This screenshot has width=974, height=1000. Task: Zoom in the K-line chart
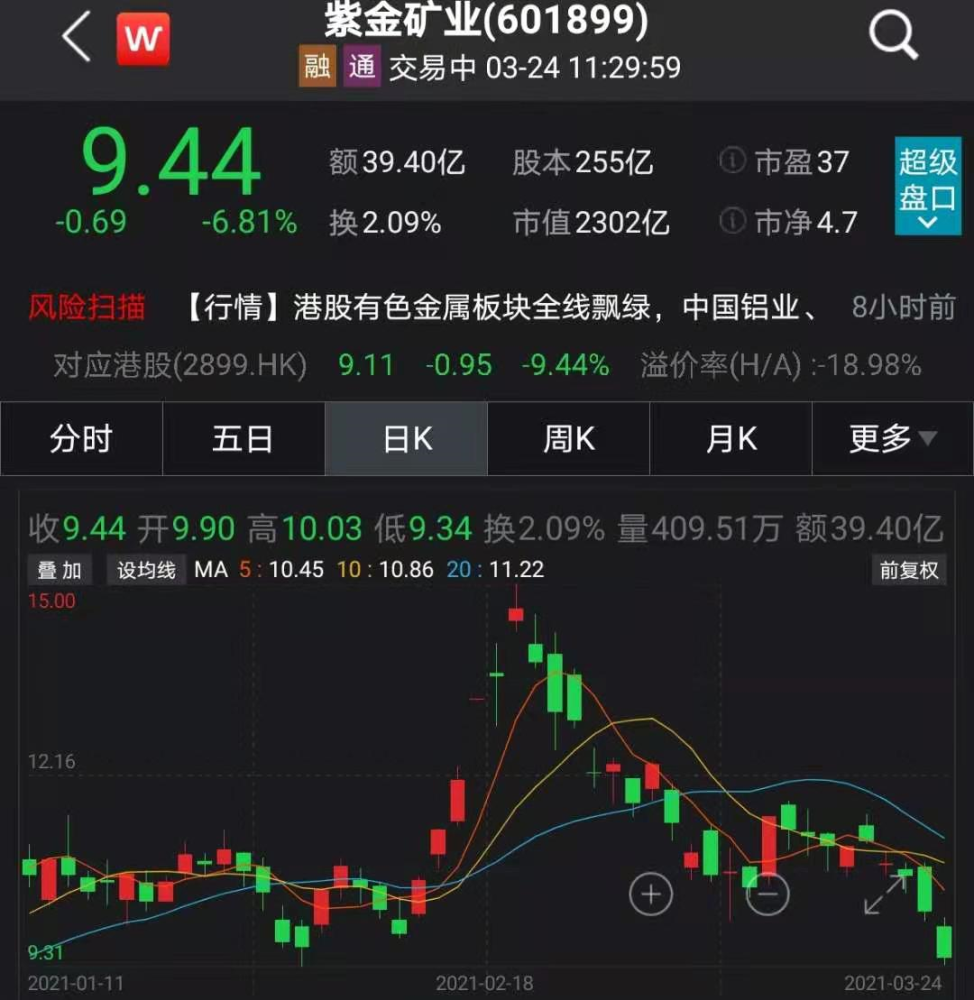click(x=650, y=893)
